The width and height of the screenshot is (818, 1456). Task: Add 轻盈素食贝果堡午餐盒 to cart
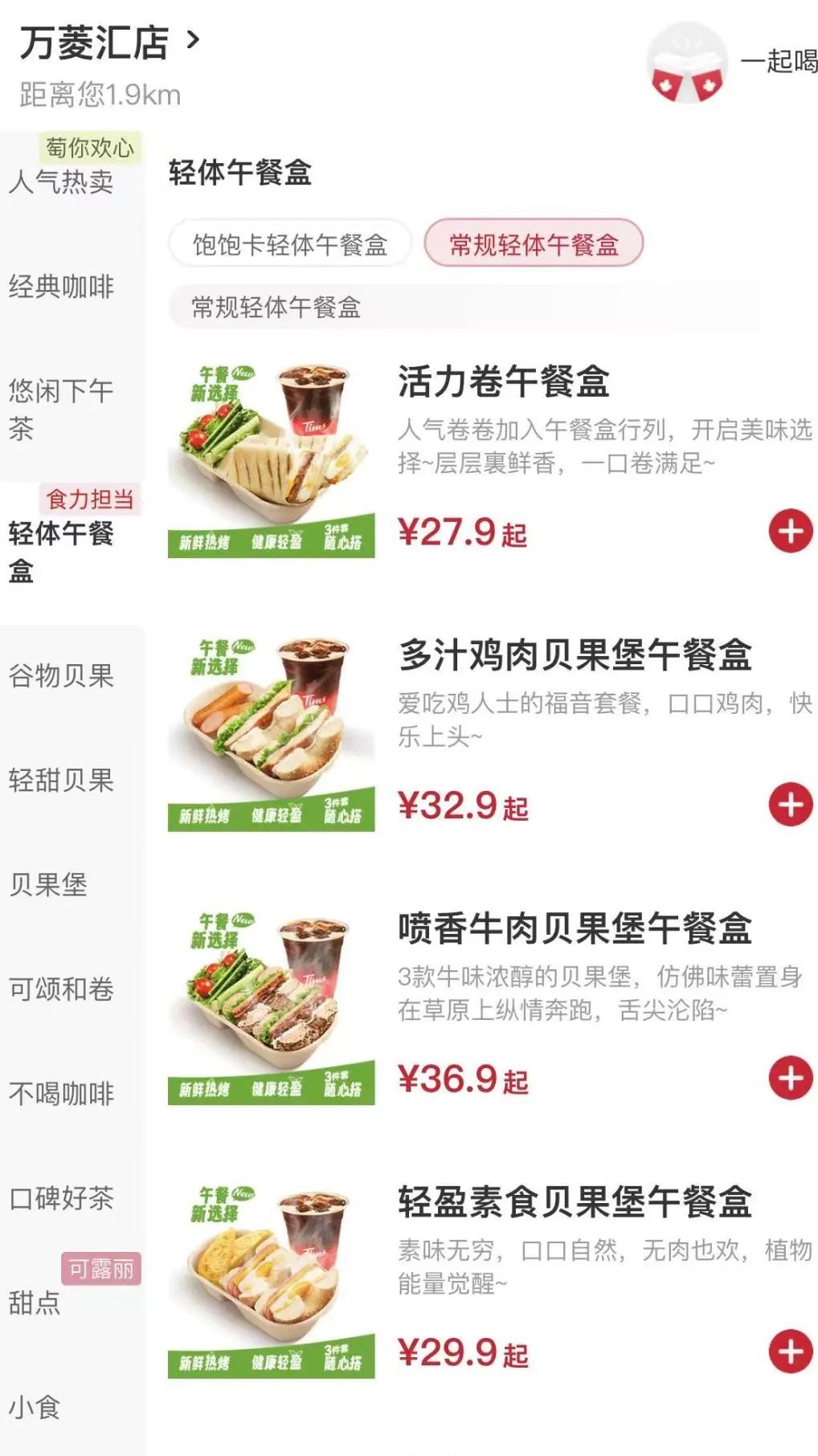pos(791,1351)
